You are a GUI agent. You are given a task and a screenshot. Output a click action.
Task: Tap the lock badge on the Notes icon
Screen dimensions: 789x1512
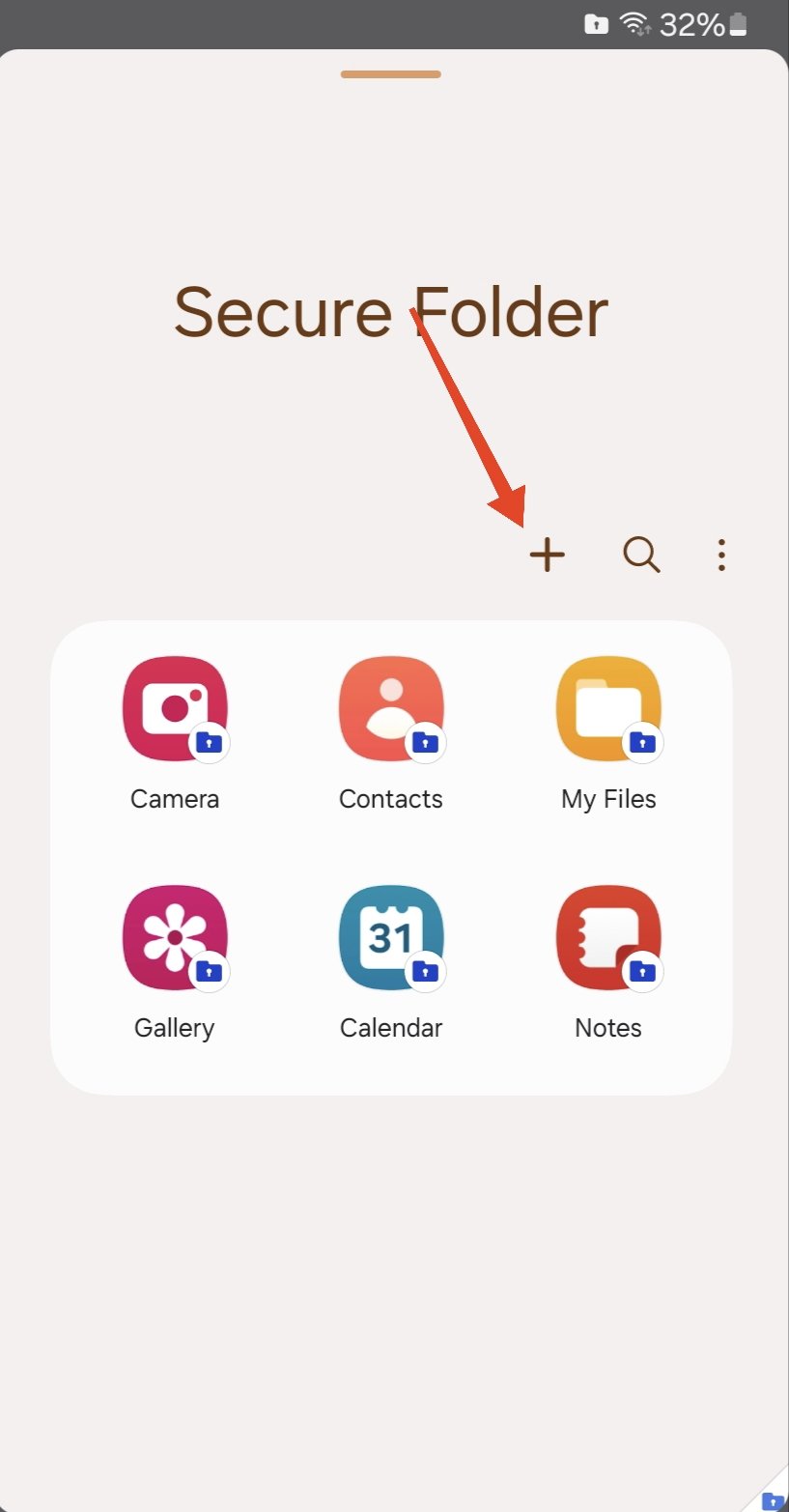coord(642,972)
